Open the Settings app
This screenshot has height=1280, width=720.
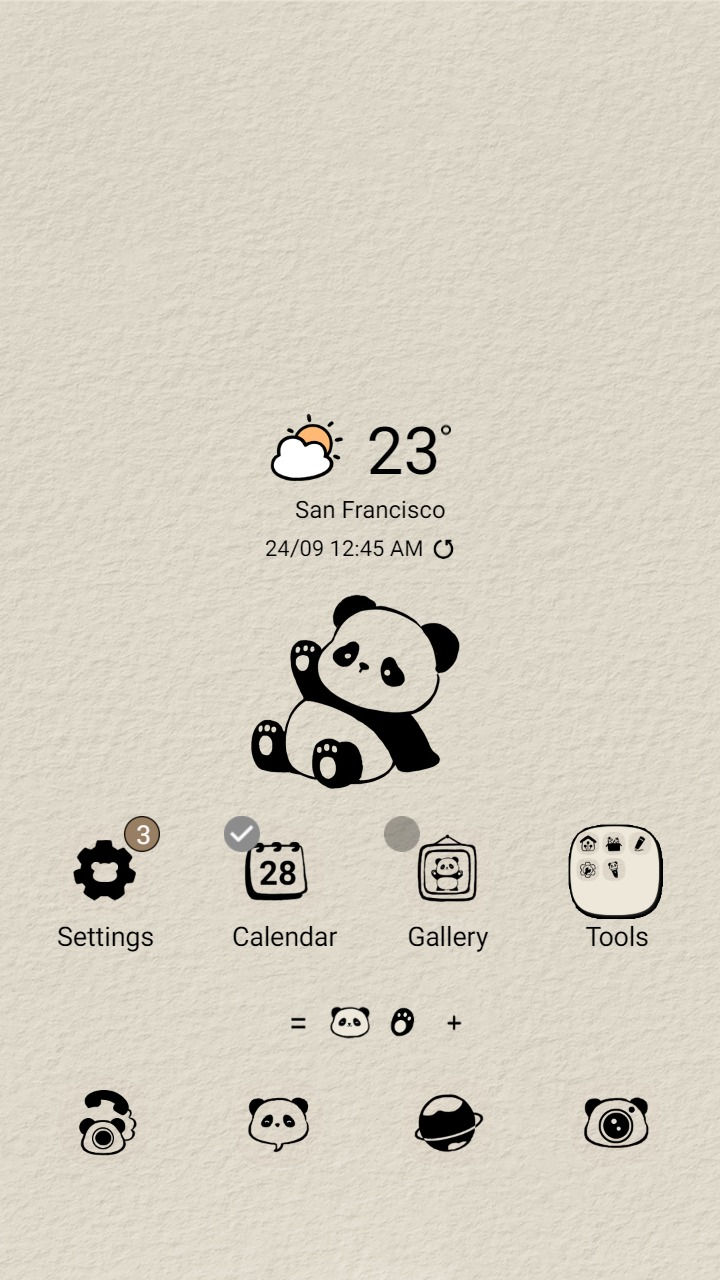click(x=105, y=871)
